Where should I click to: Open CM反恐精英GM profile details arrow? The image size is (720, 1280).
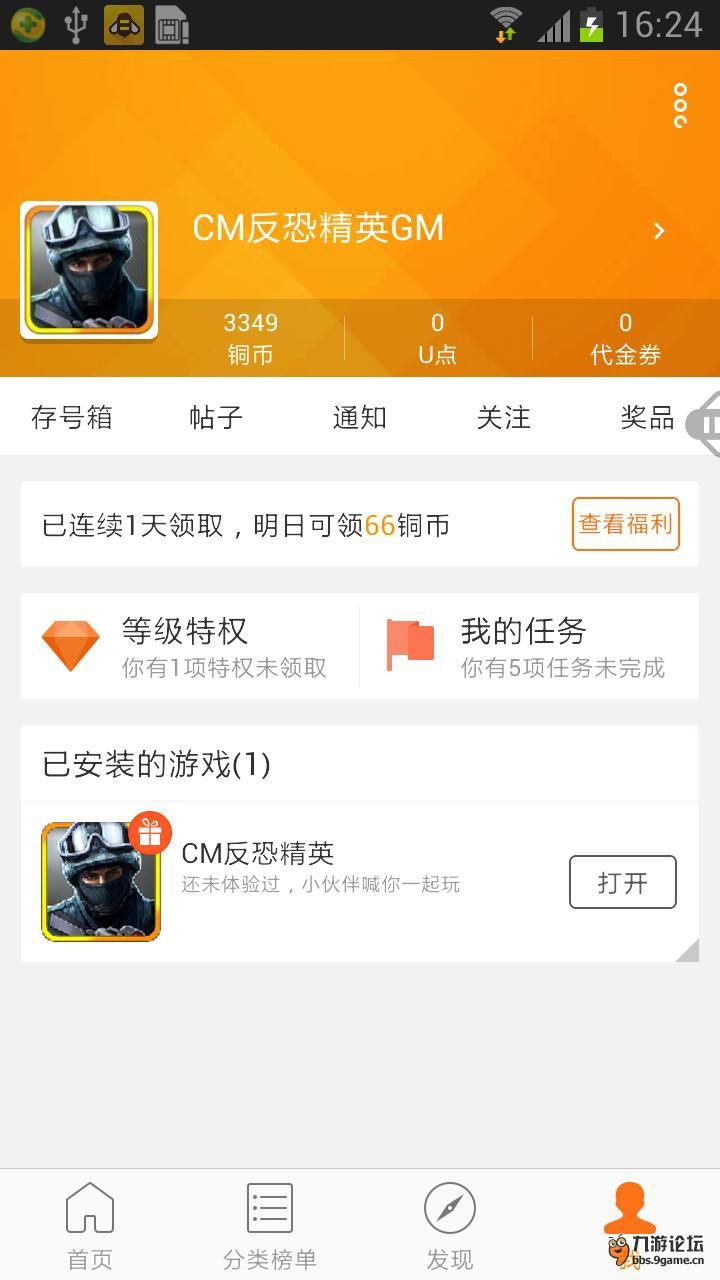(658, 231)
